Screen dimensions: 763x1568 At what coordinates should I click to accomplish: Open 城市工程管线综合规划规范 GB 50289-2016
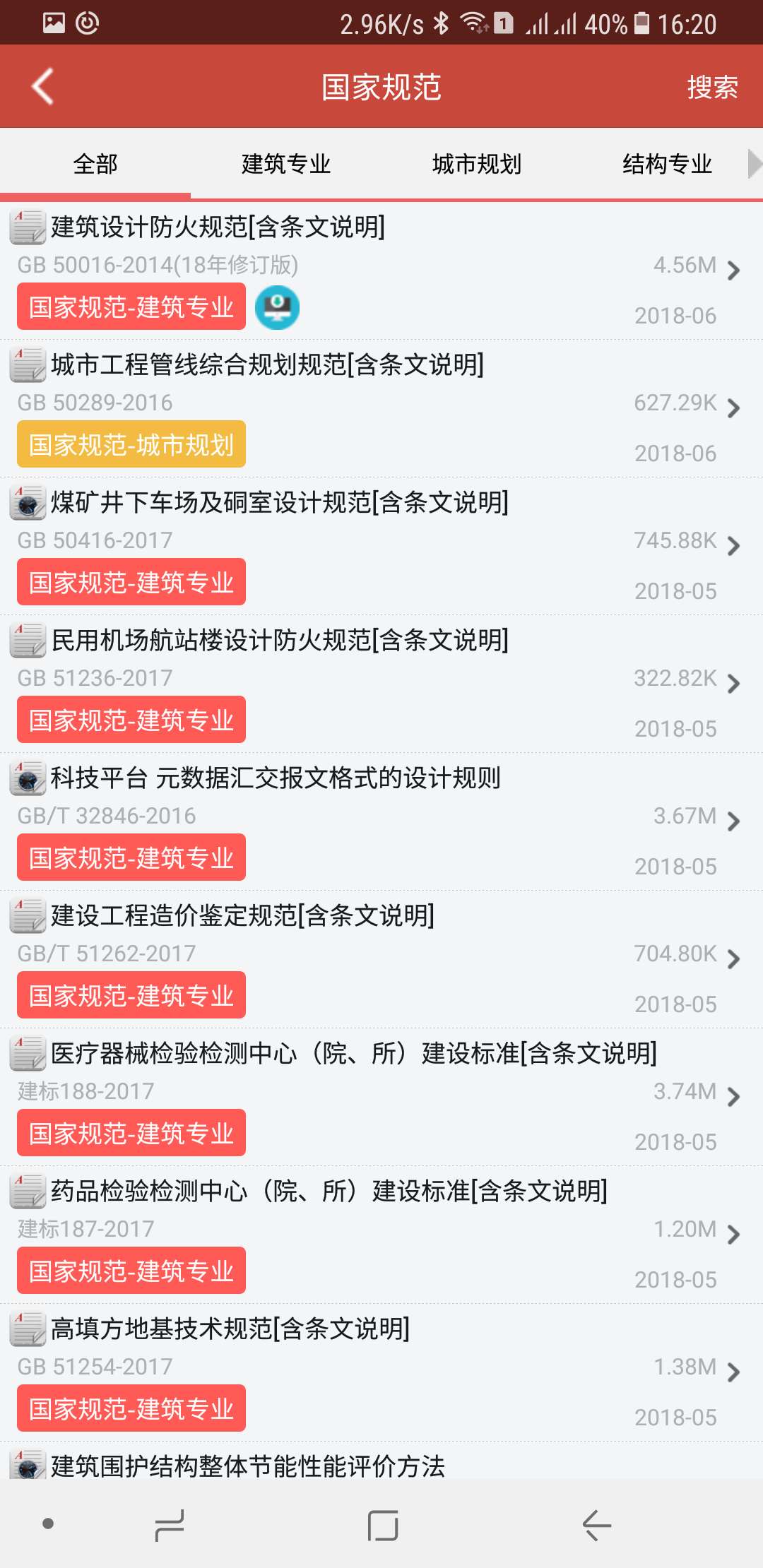pos(267,365)
